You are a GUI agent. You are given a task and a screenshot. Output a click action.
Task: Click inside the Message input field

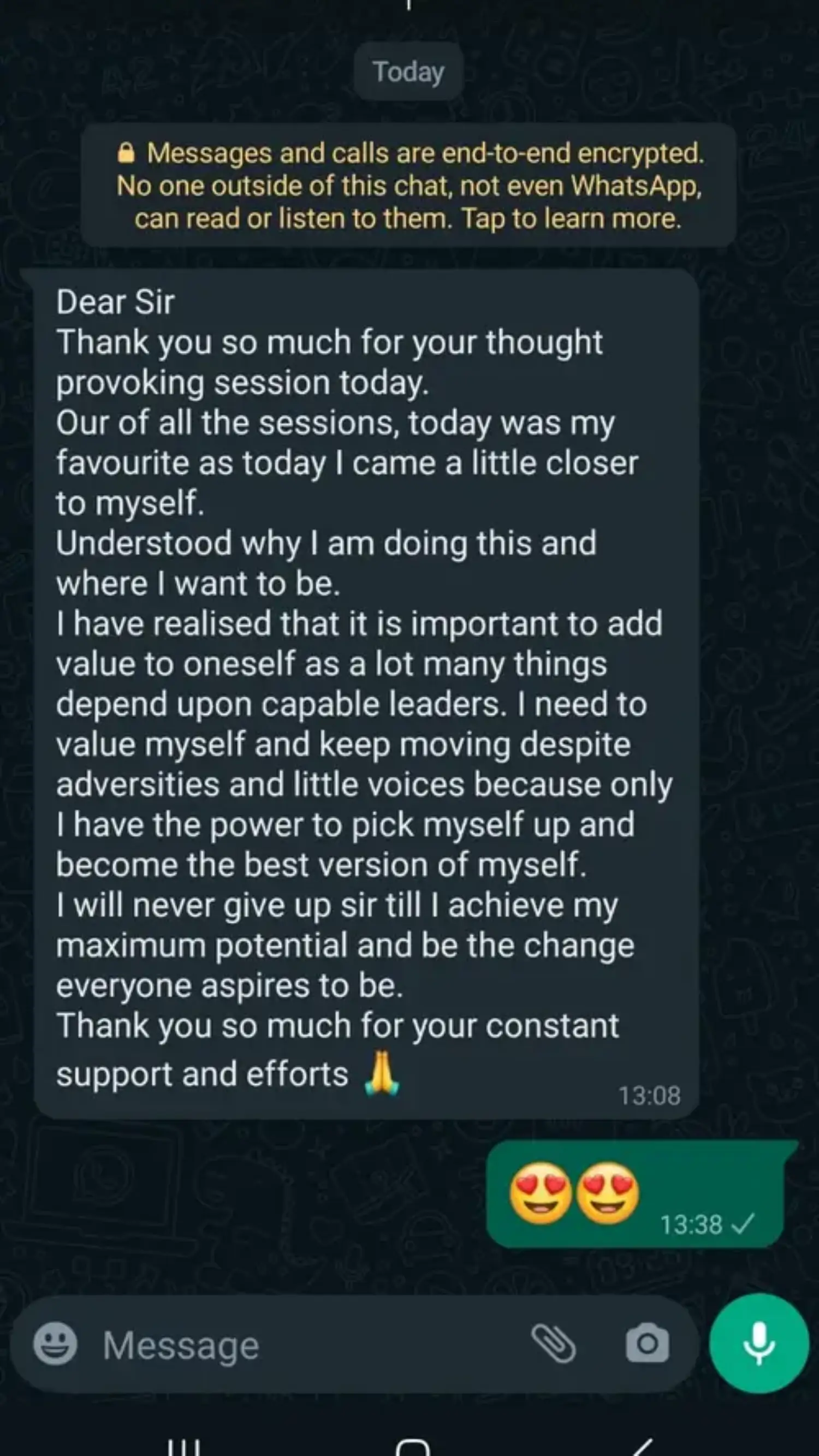(x=254, y=1344)
